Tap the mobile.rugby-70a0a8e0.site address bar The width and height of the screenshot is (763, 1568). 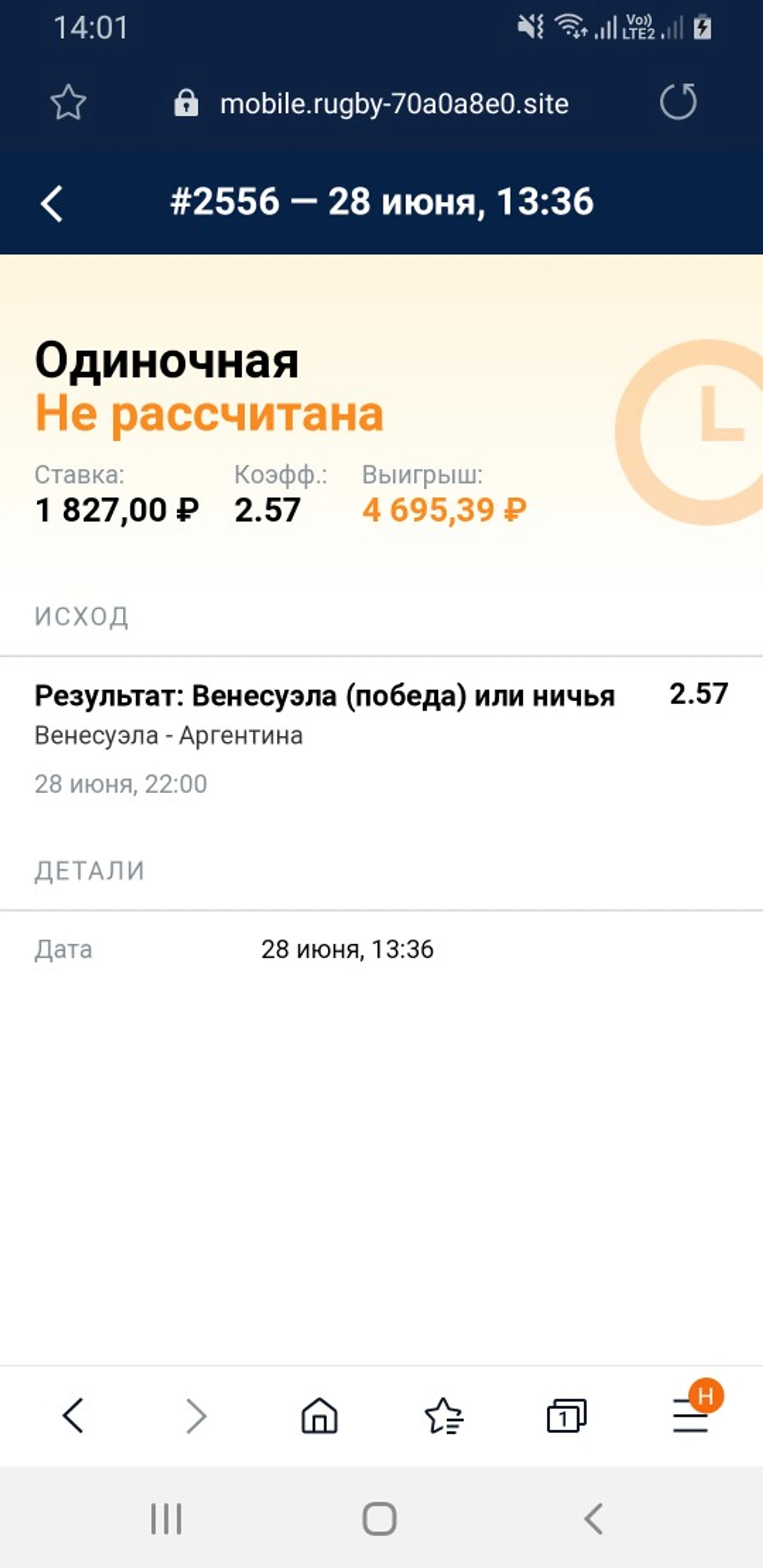coord(394,103)
